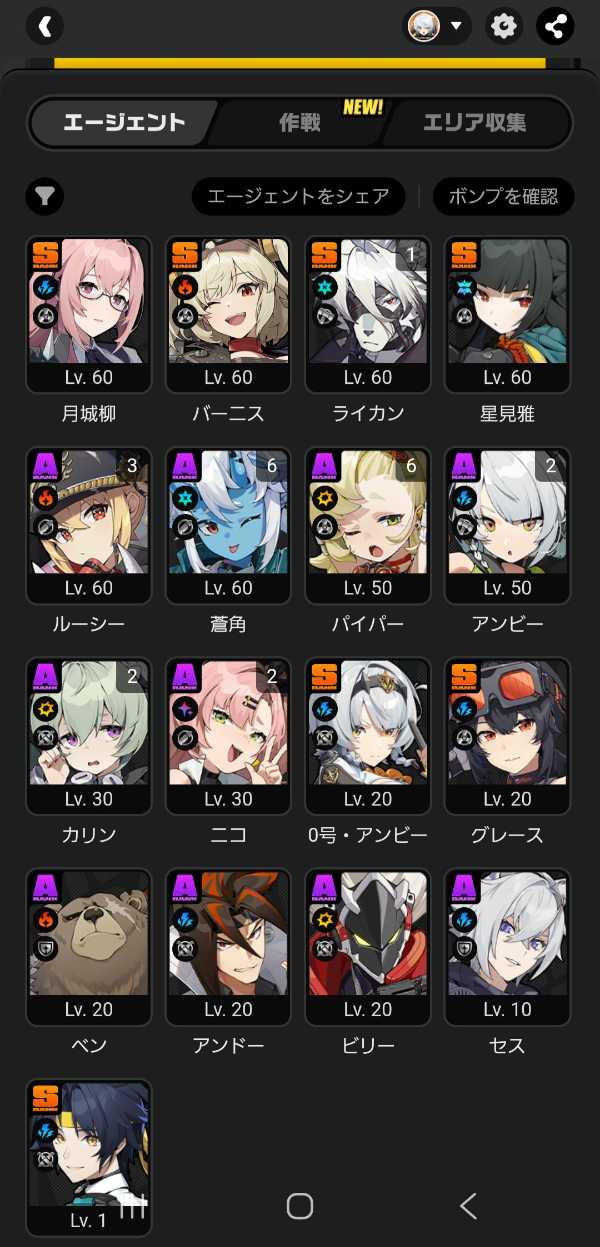The height and width of the screenshot is (1247, 600).
Task: Tap the system home button
Action: click(300, 1206)
